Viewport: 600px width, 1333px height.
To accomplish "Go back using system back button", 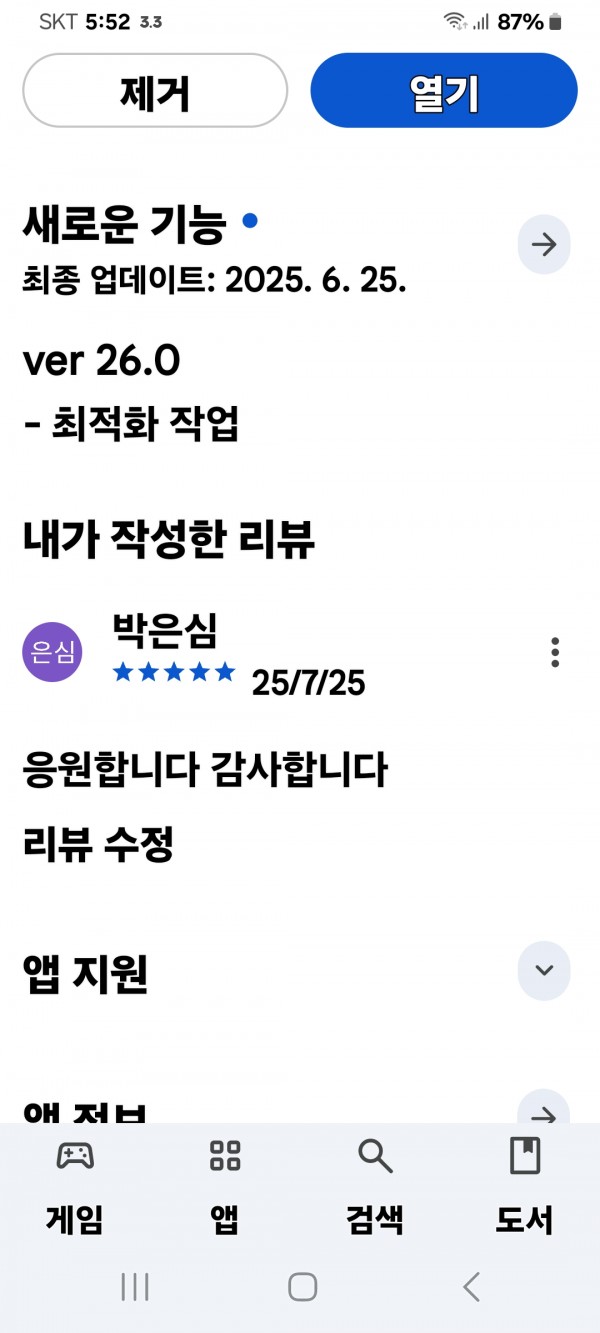I will point(472,1287).
